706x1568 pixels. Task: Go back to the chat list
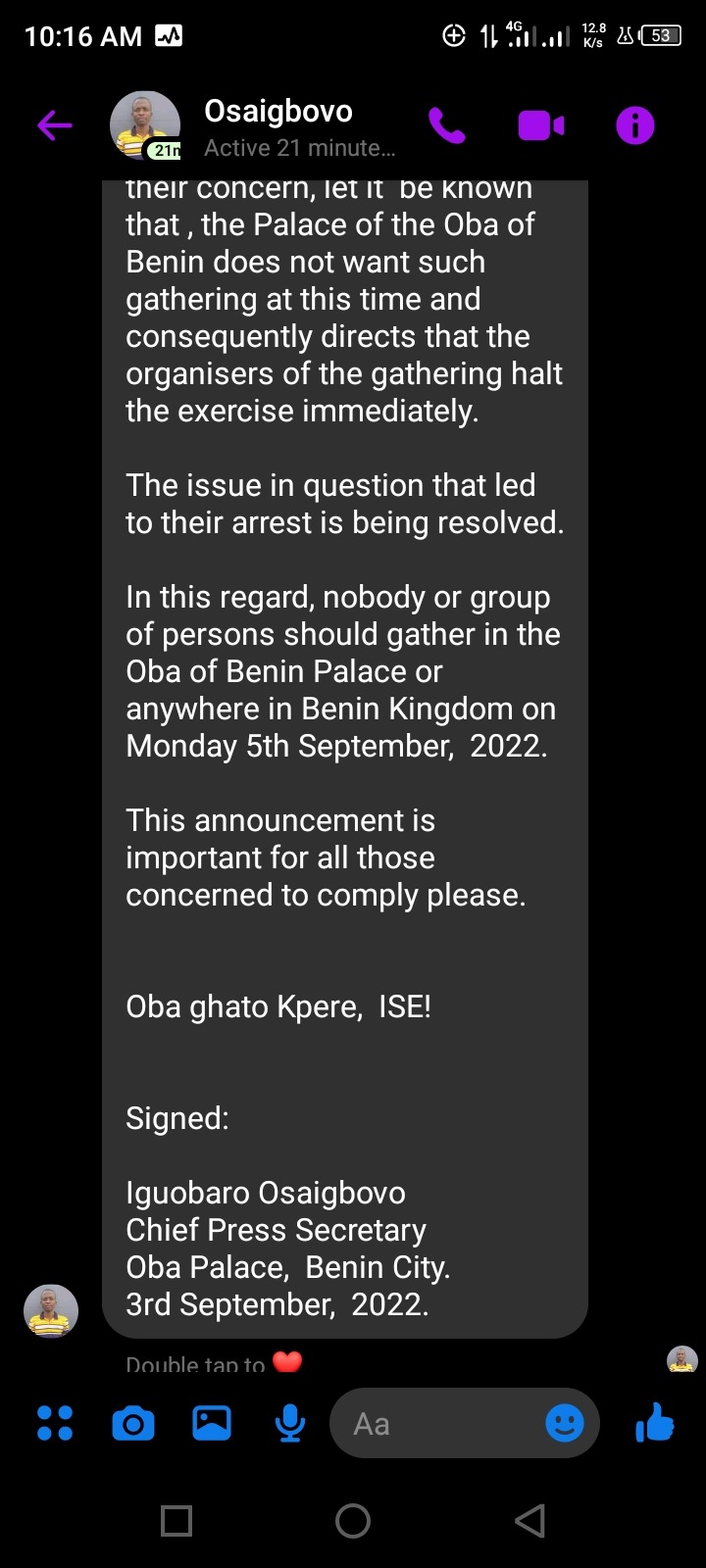pyautogui.click(x=54, y=124)
